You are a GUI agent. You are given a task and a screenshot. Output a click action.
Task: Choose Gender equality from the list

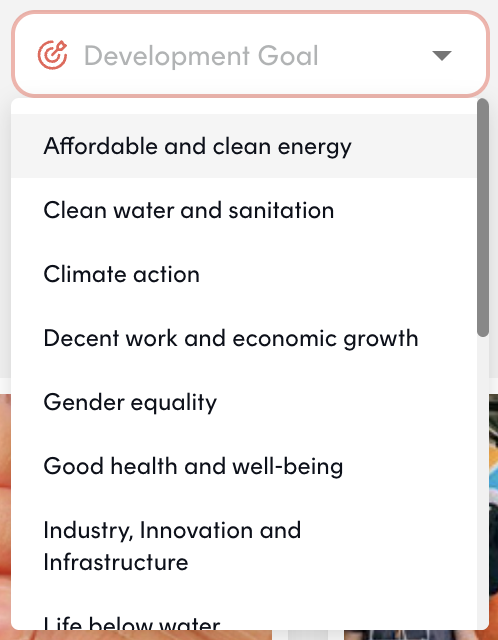tap(244, 402)
